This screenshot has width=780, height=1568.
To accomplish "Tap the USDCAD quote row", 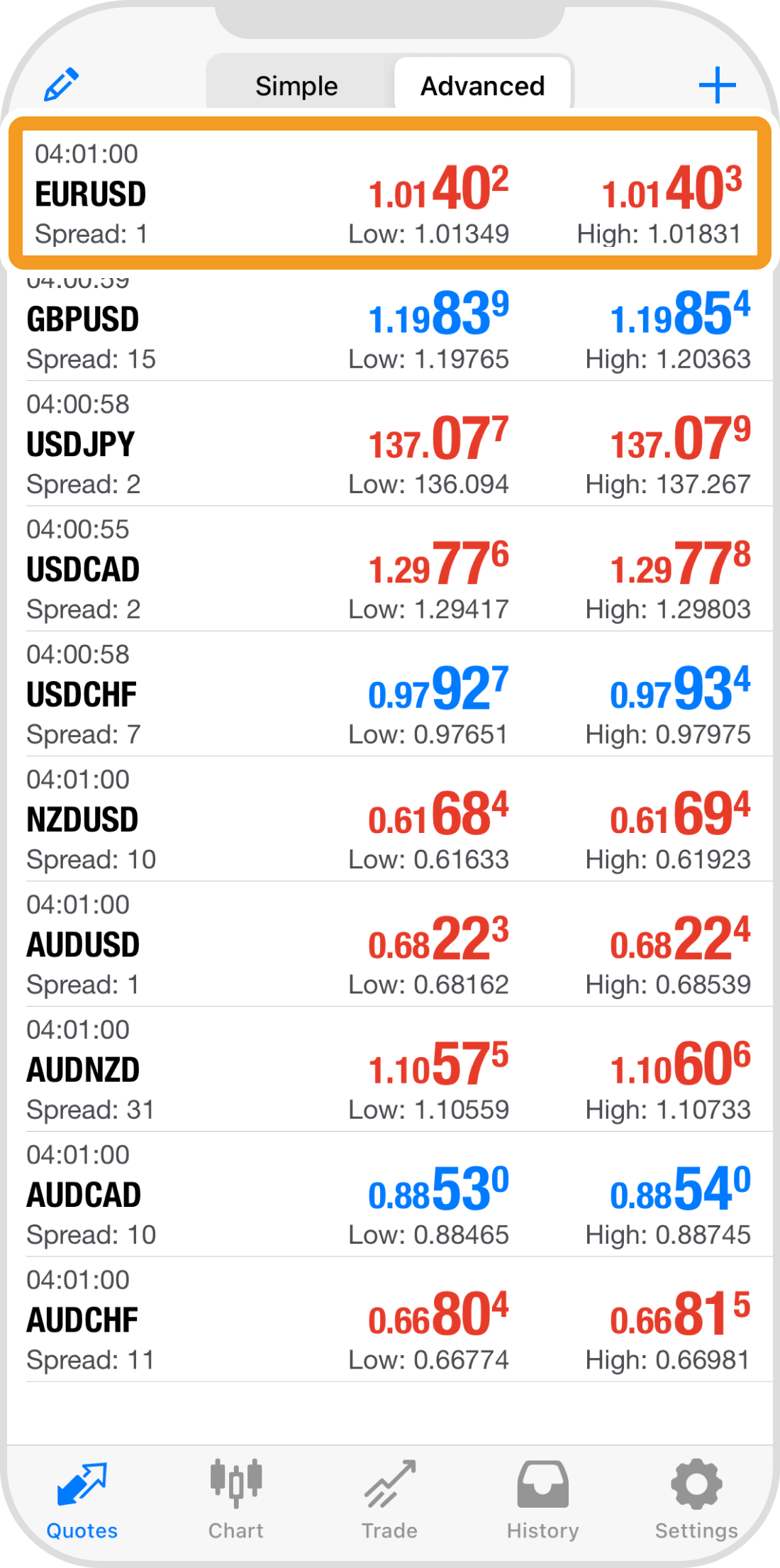I will click(390, 569).
